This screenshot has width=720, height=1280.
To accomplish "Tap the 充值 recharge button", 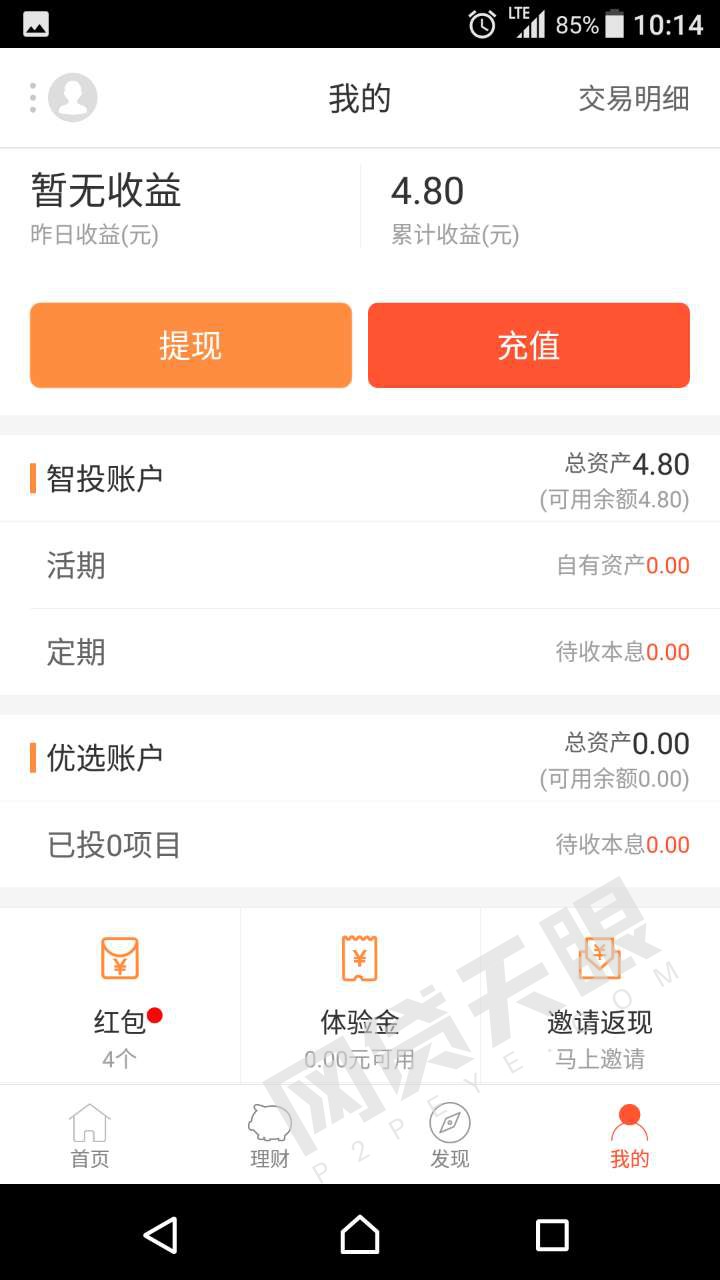I will pyautogui.click(x=529, y=345).
